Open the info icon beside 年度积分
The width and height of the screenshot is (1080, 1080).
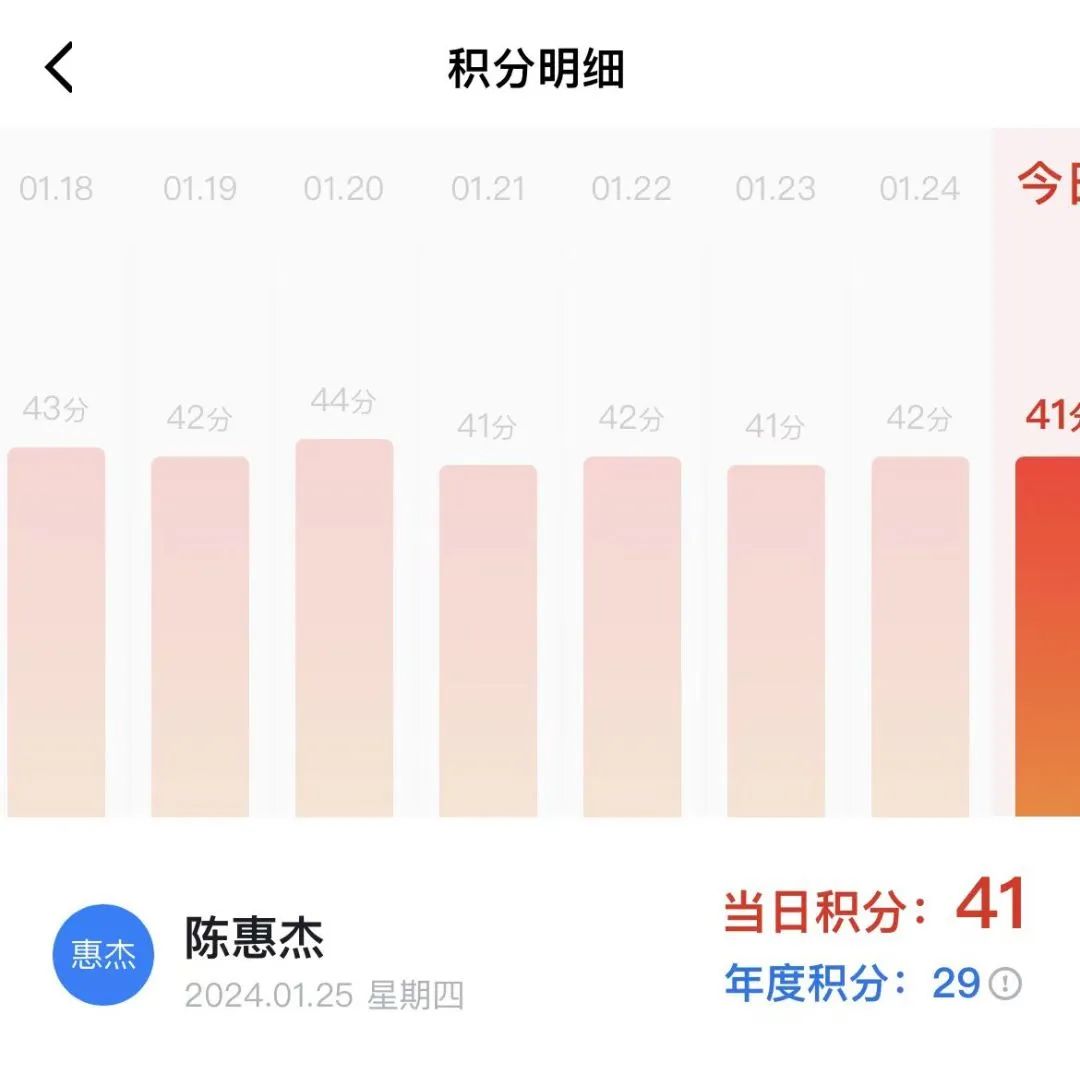1005,985
